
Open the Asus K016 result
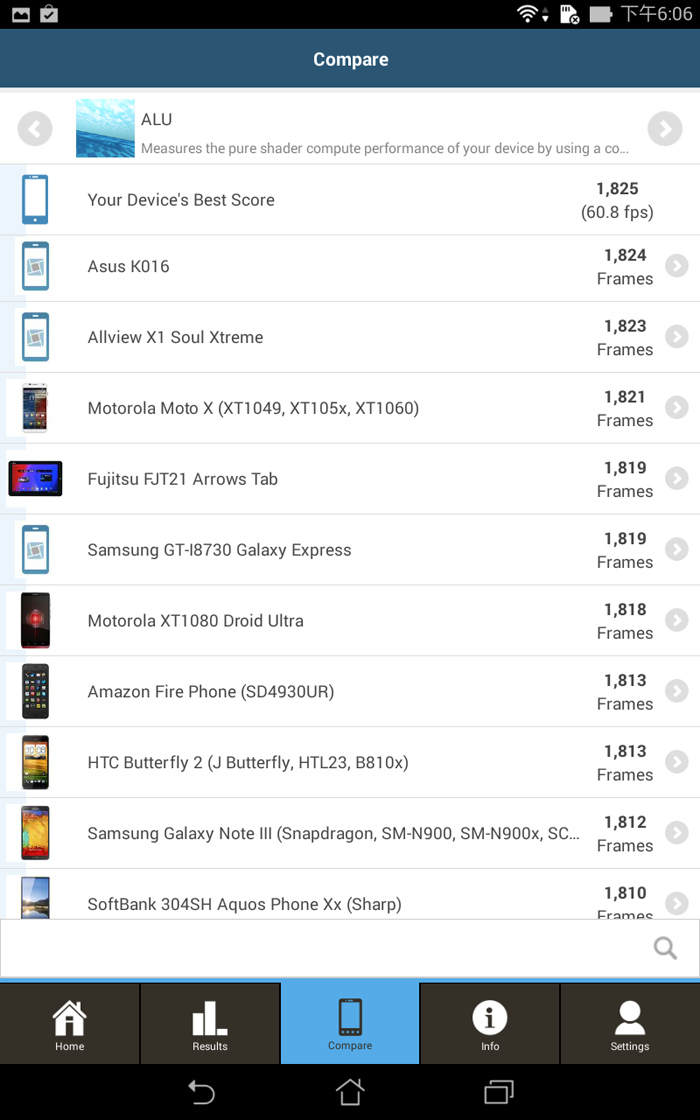350,266
